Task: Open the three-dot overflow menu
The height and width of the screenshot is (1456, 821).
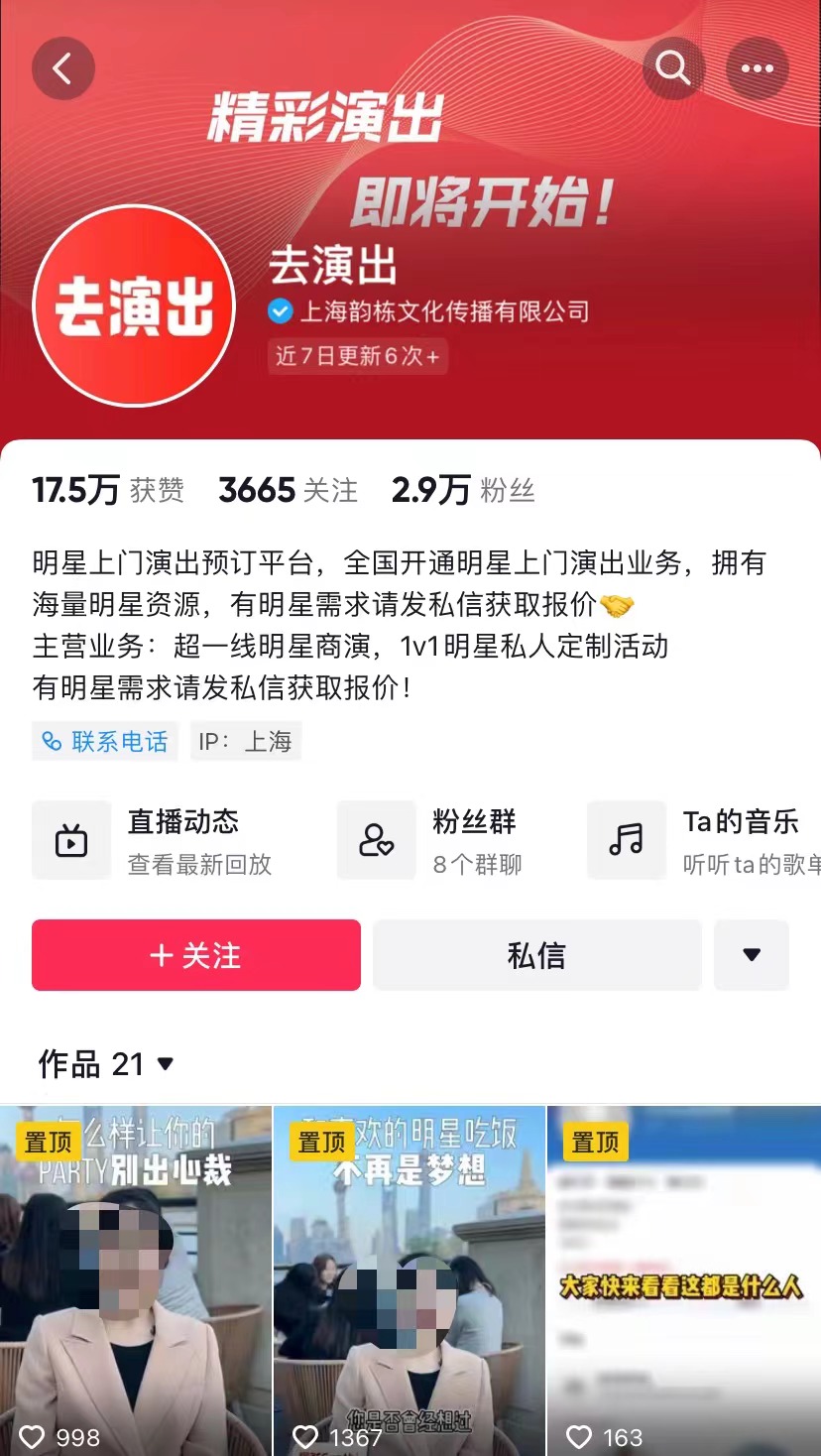Action: click(x=757, y=68)
